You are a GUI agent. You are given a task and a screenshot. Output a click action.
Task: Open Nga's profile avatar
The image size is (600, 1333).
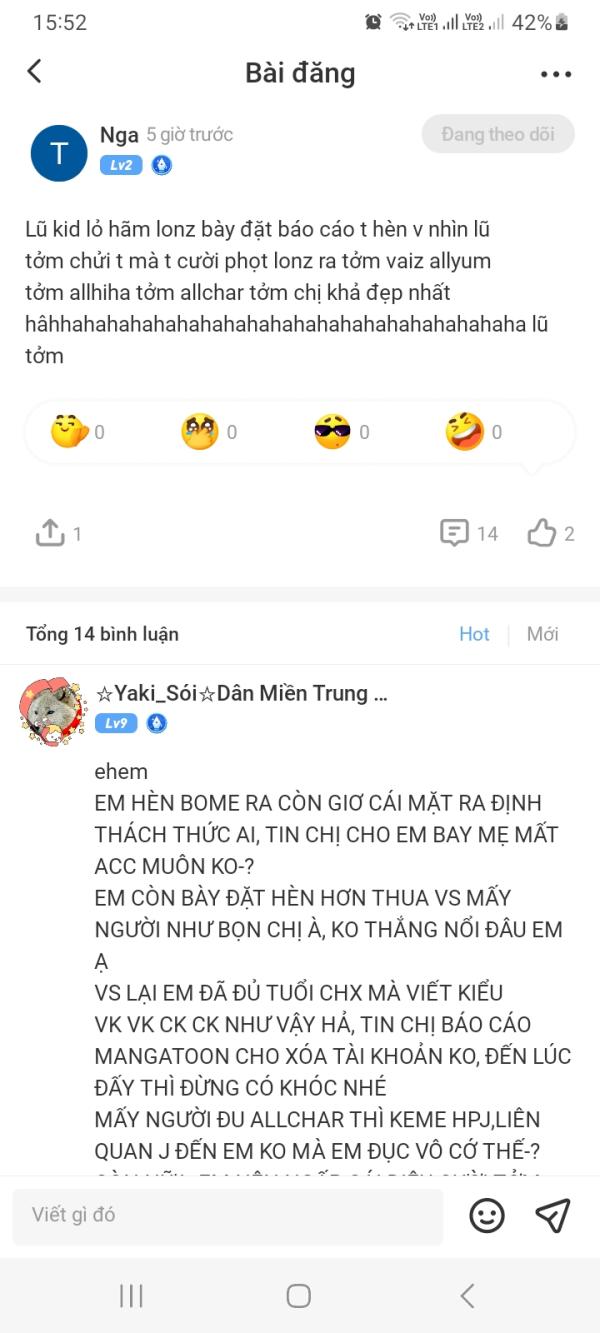click(x=59, y=153)
